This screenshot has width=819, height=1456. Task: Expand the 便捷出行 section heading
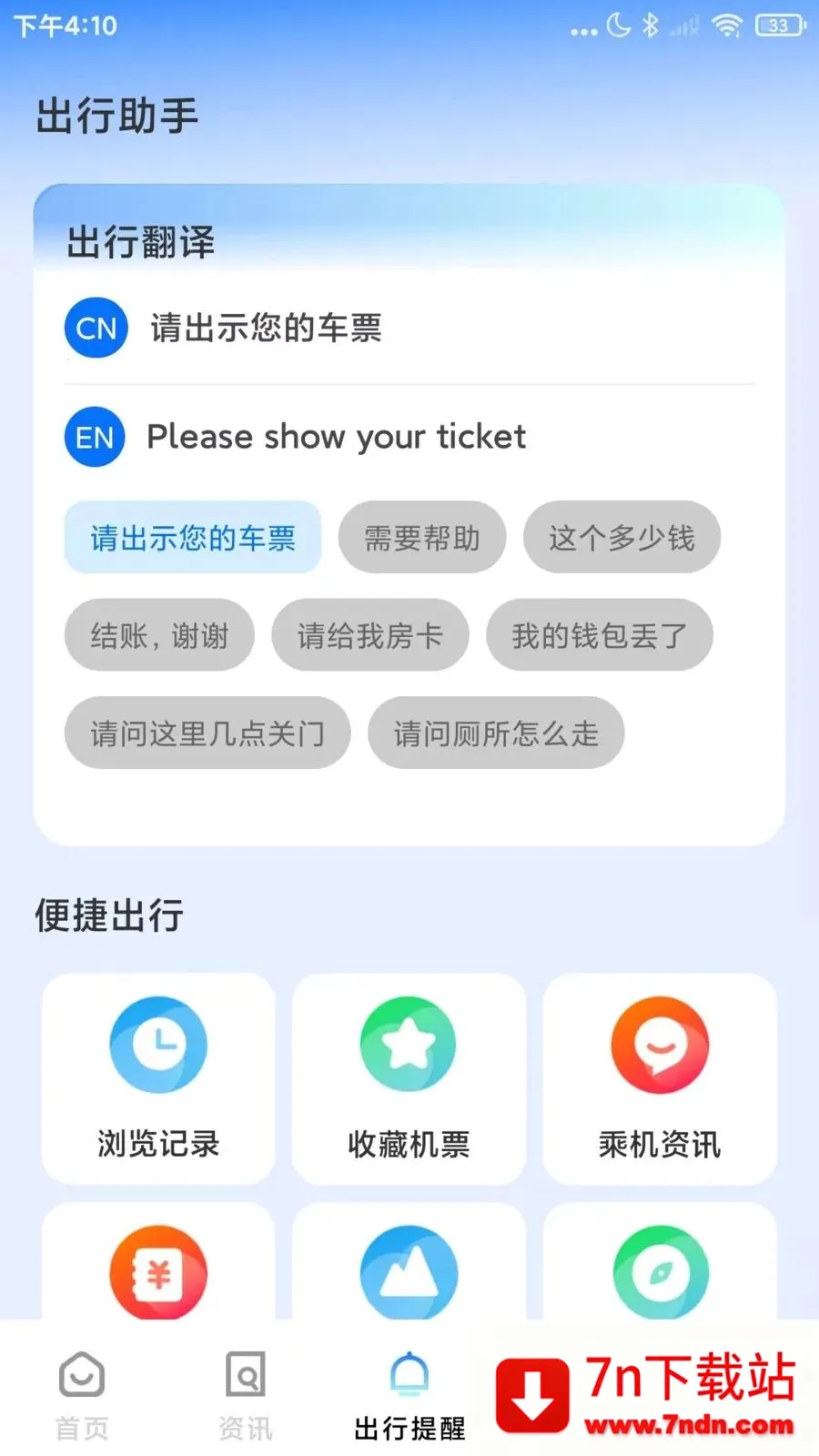(109, 915)
